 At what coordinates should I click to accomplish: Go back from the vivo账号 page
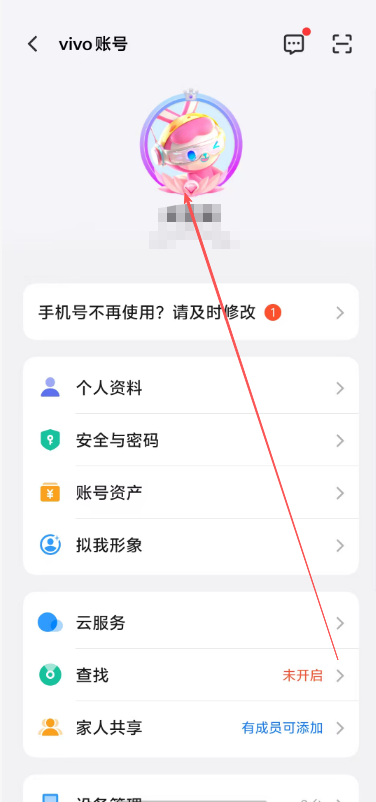click(33, 44)
